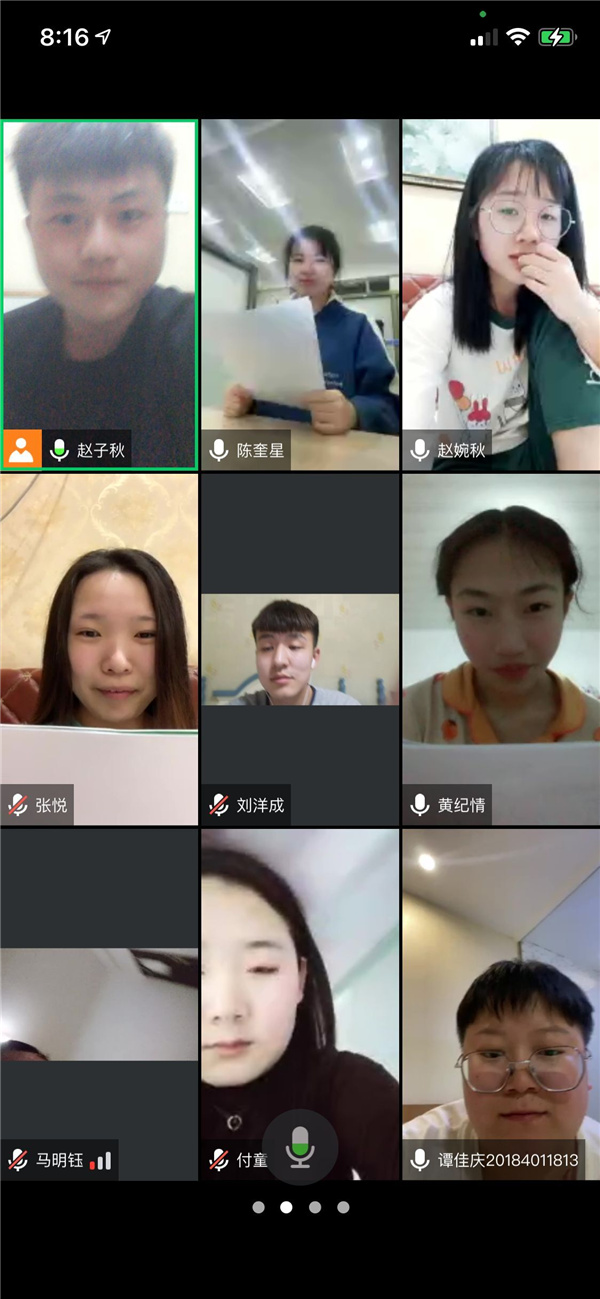Image resolution: width=600 pixels, height=1299 pixels.
Task: Select the video tile labeled 陈奎星
Action: [300, 295]
